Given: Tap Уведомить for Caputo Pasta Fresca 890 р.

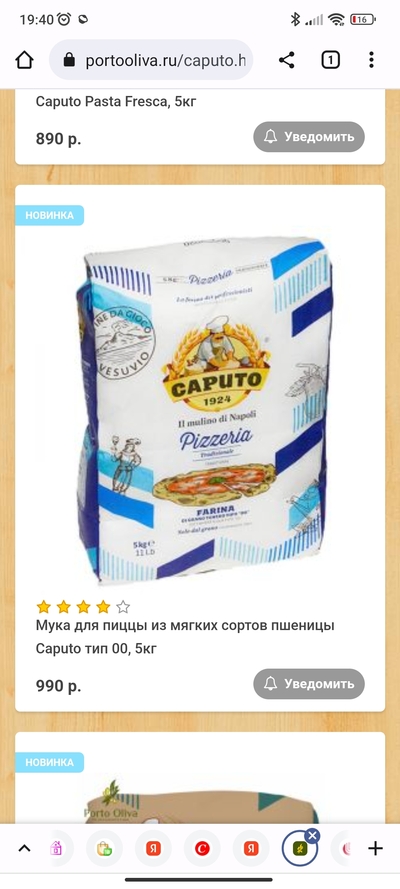Looking at the screenshot, I should coord(309,137).
